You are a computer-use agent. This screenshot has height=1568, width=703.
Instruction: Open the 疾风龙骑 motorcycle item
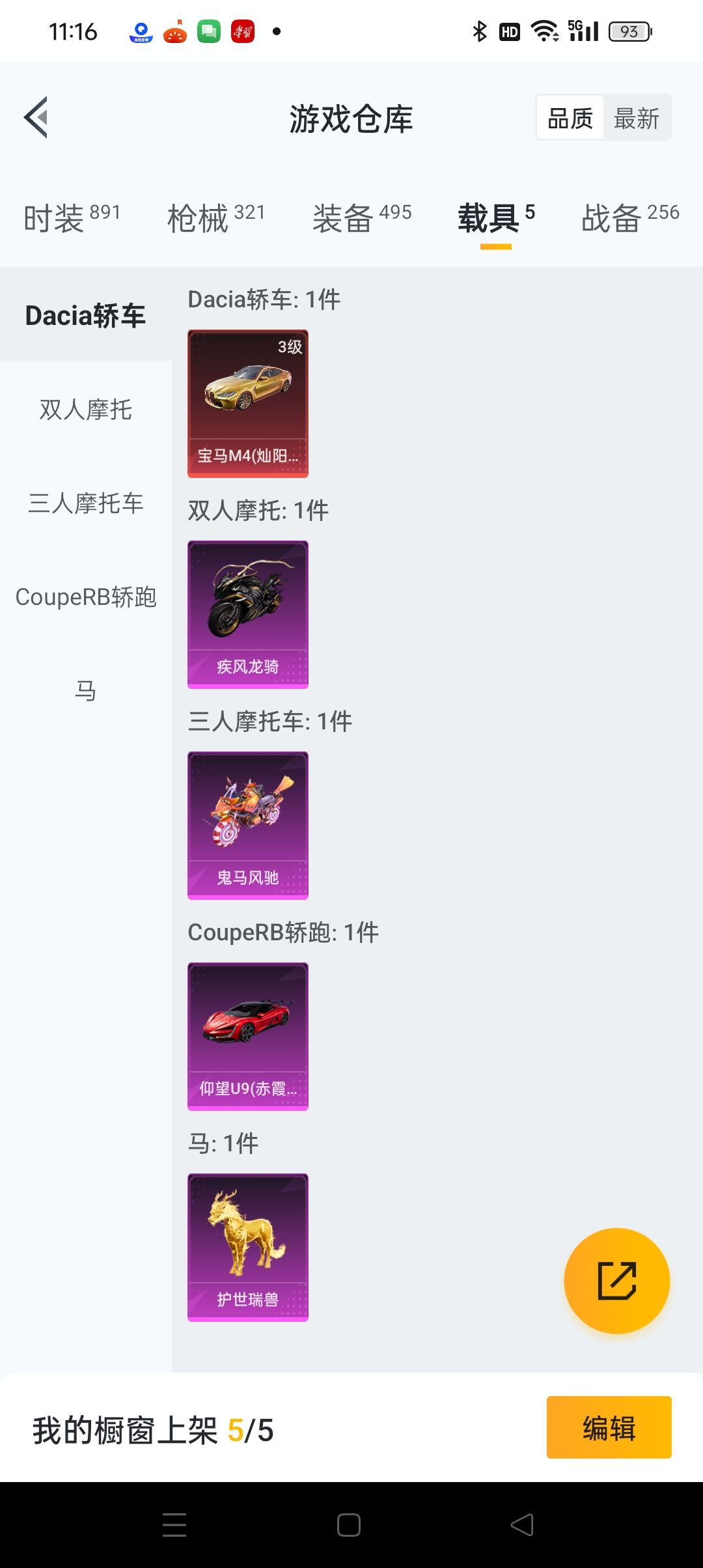click(x=248, y=614)
